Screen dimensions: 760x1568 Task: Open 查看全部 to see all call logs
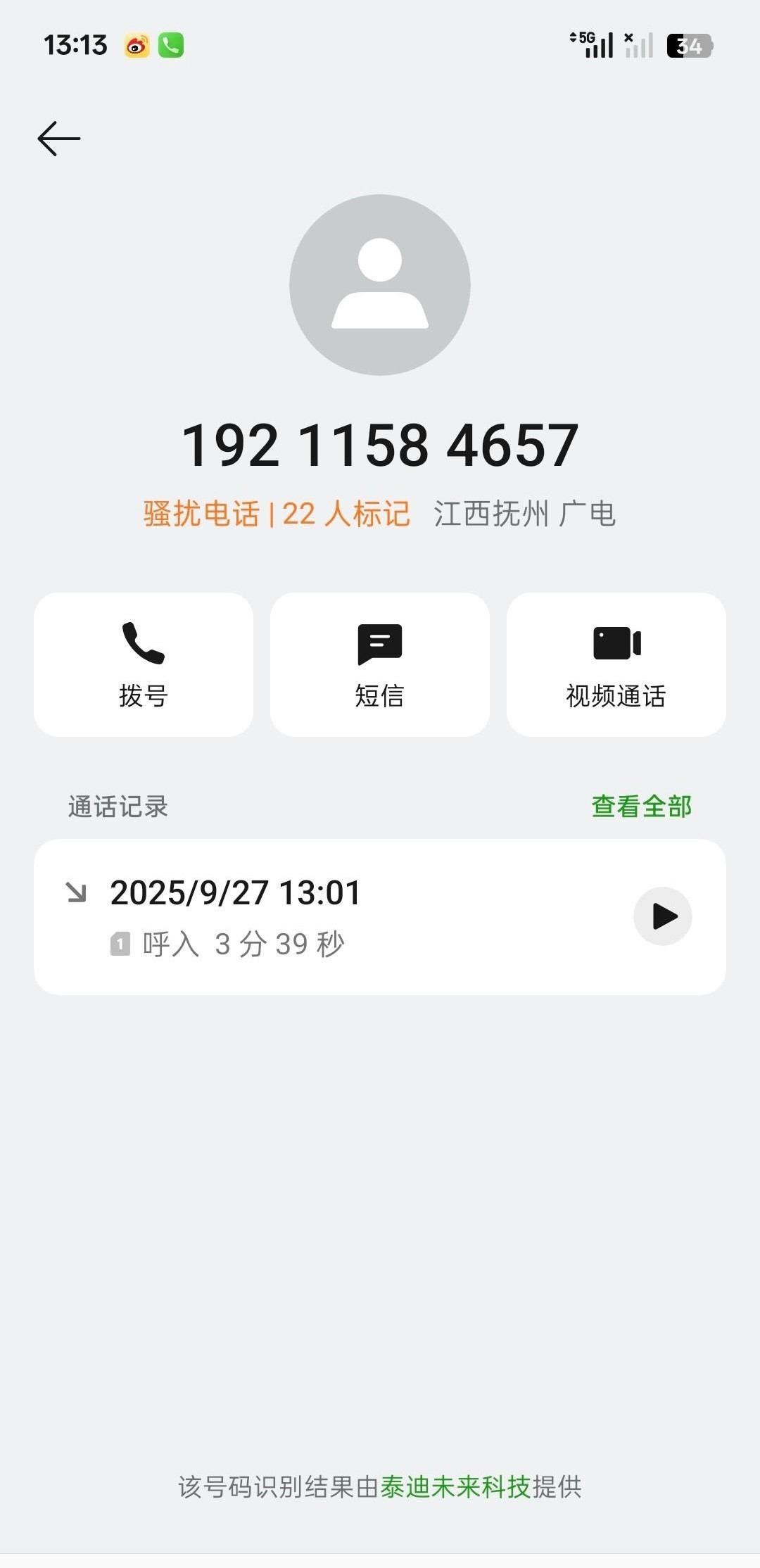641,804
